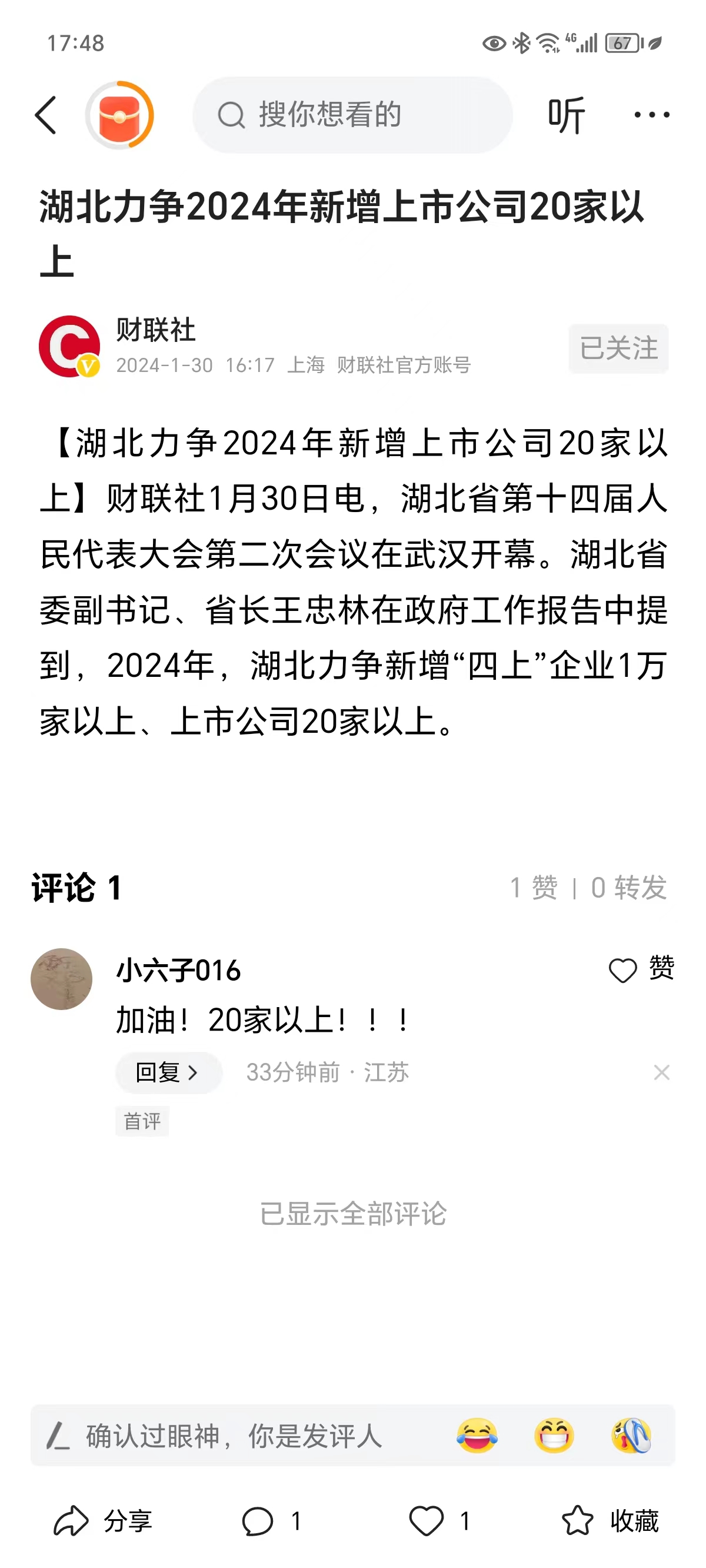Image resolution: width=706 pixels, height=1568 pixels.
Task: Like the article with the bottom heart
Action: [427, 1521]
